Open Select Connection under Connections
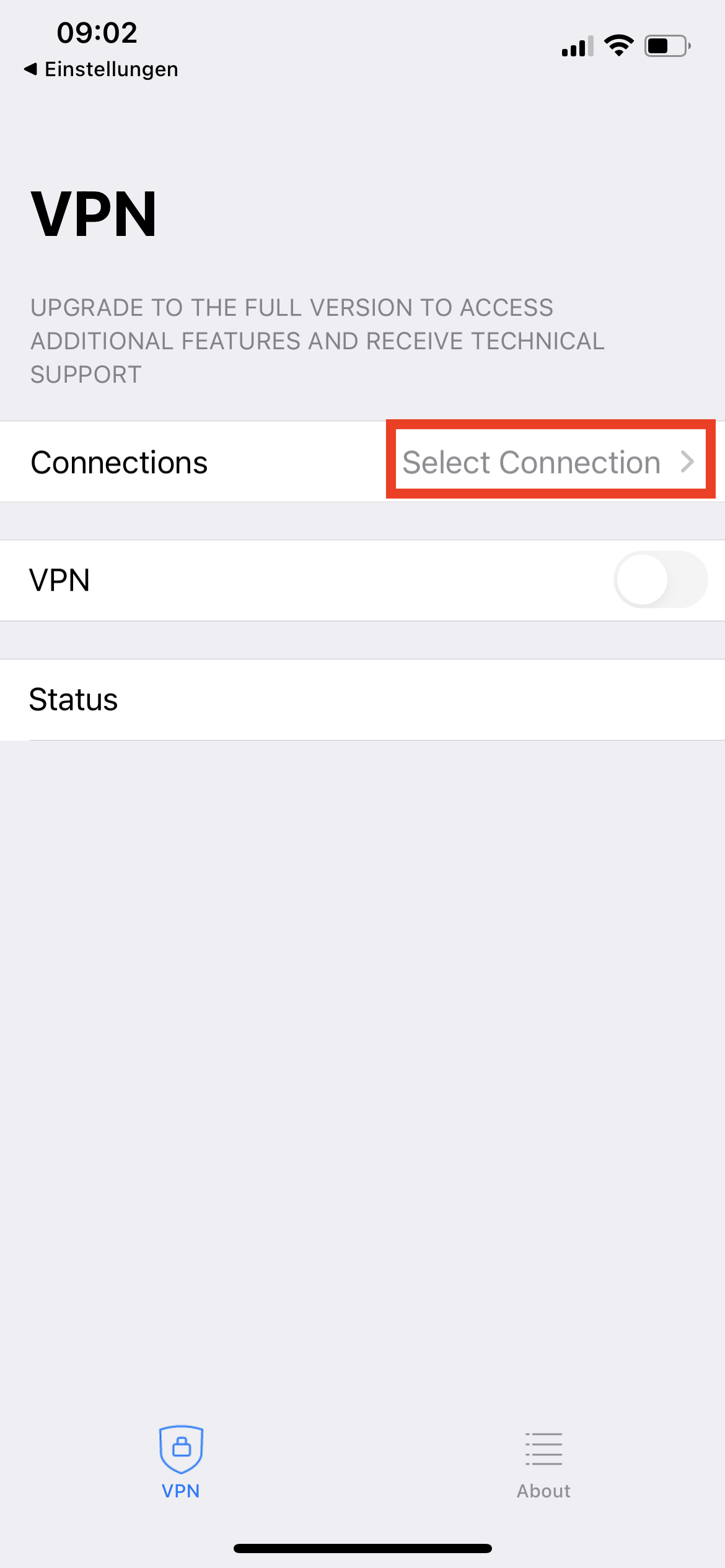The height and width of the screenshot is (1568, 725). [548, 462]
